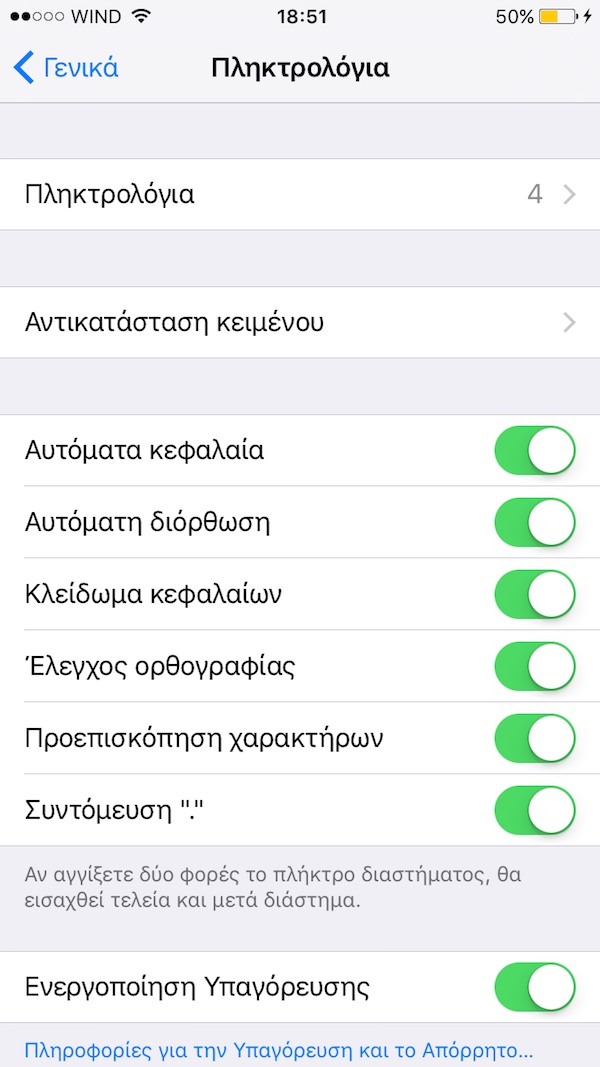The image size is (600, 1067).
Task: Go back to Γενικά settings
Action: tap(66, 68)
